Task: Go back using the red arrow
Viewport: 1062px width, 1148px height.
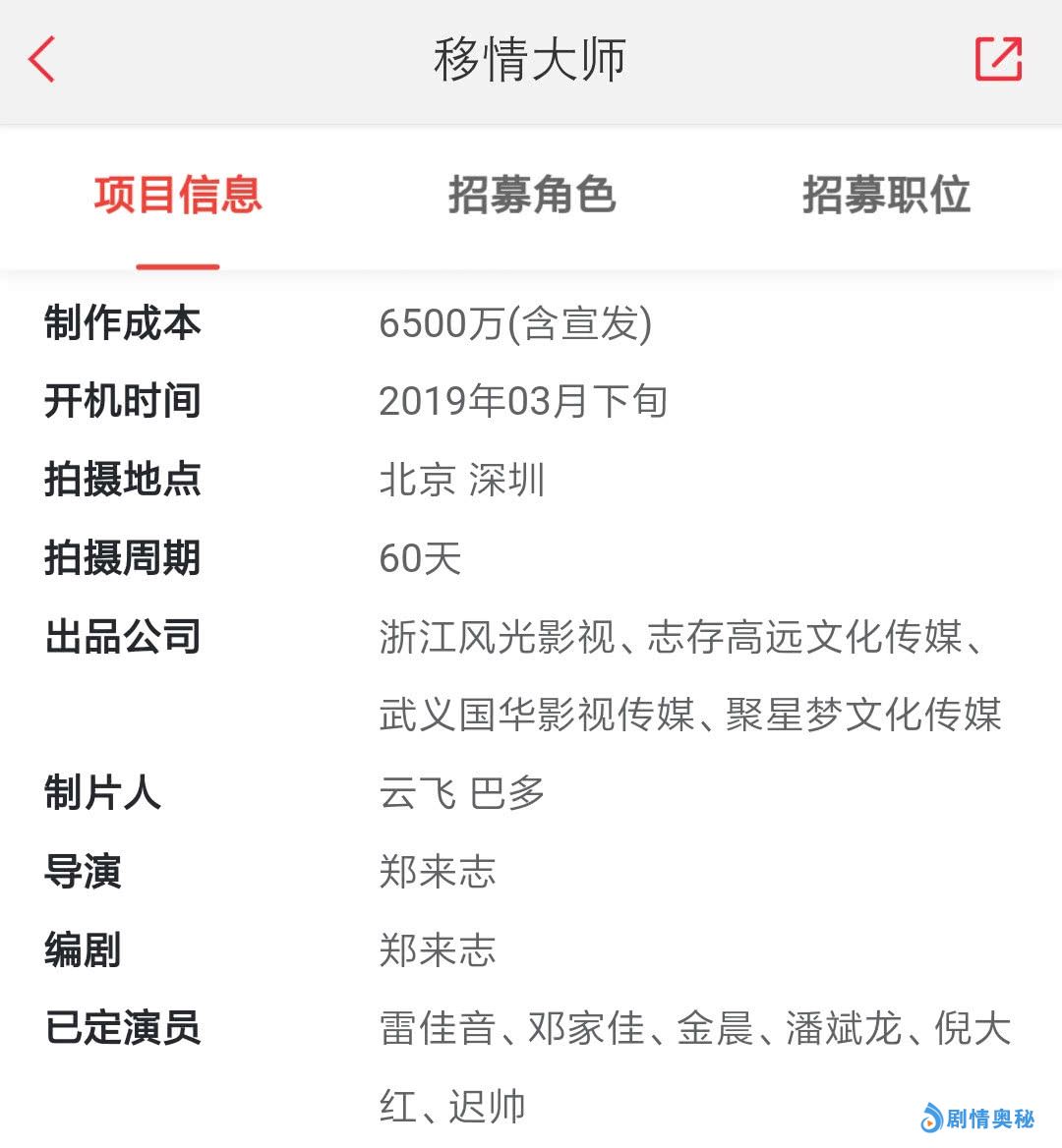Action: point(42,60)
